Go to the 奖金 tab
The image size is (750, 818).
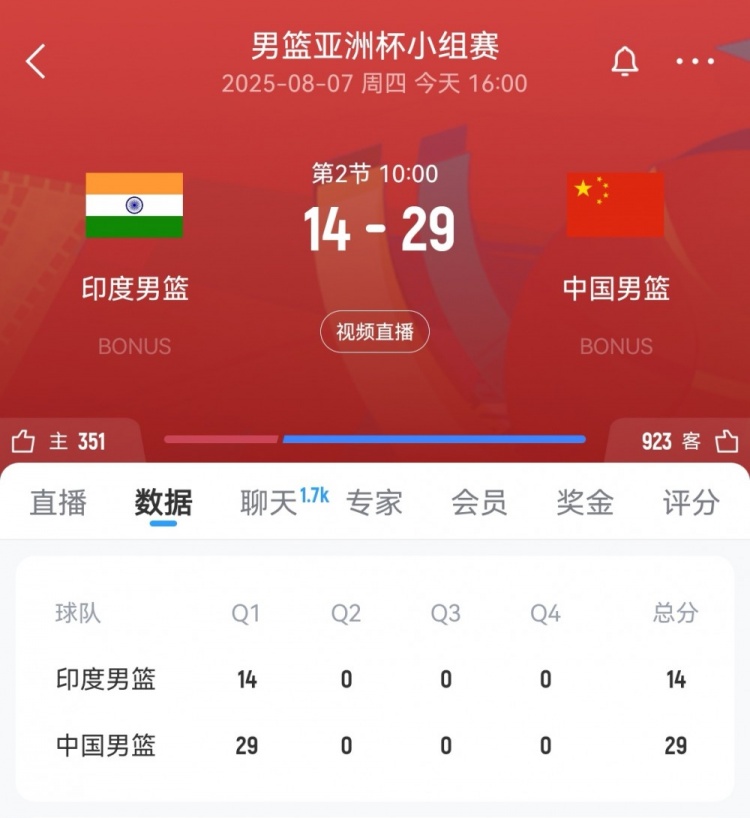[585, 503]
